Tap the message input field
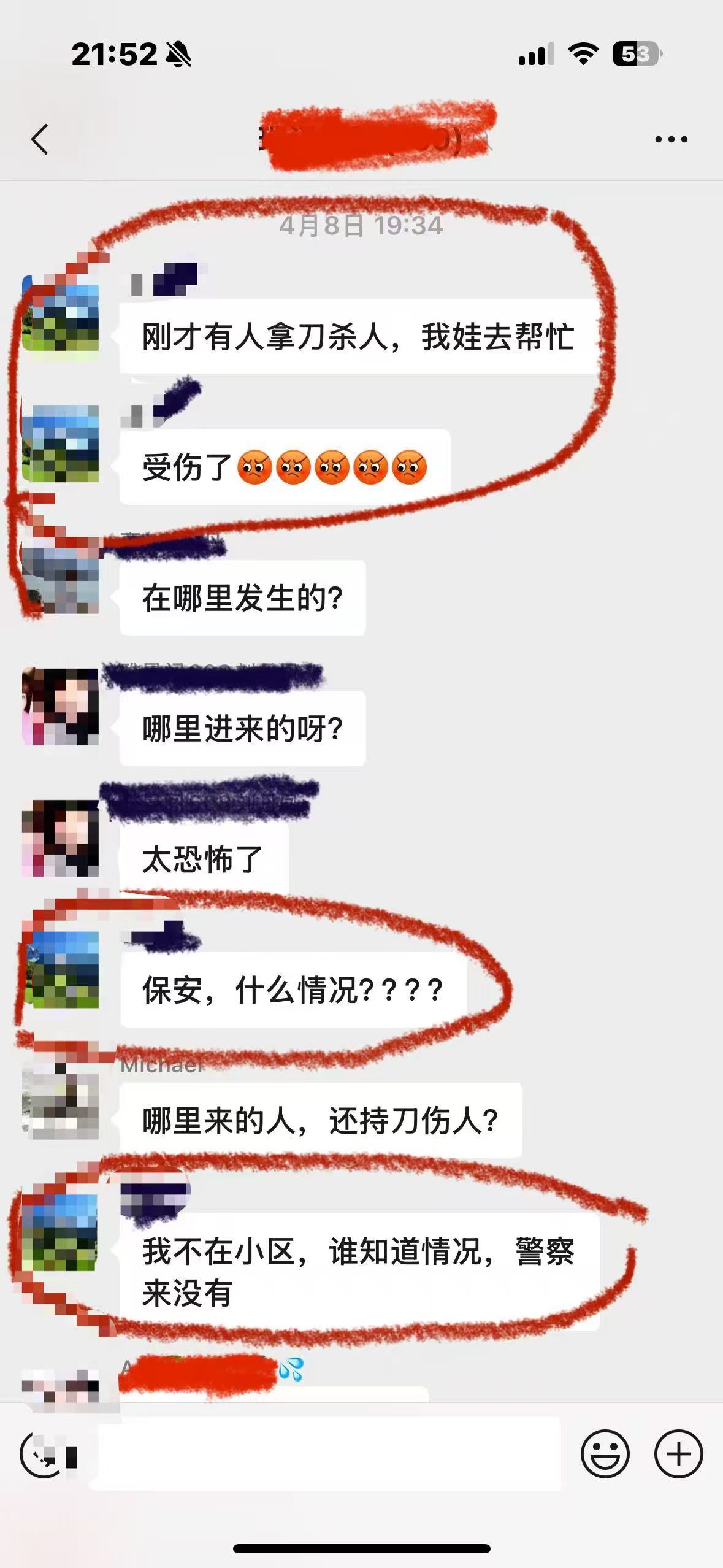Screen dimensions: 723x1568 click(x=328, y=1454)
